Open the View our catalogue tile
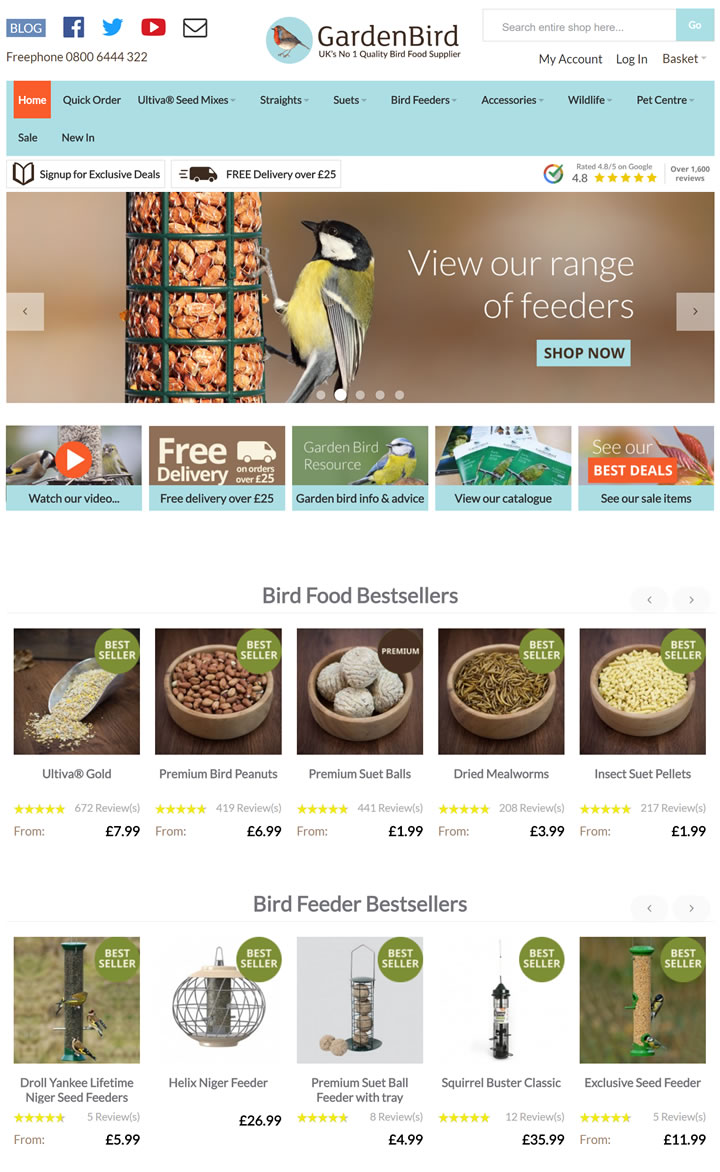 coord(503,468)
